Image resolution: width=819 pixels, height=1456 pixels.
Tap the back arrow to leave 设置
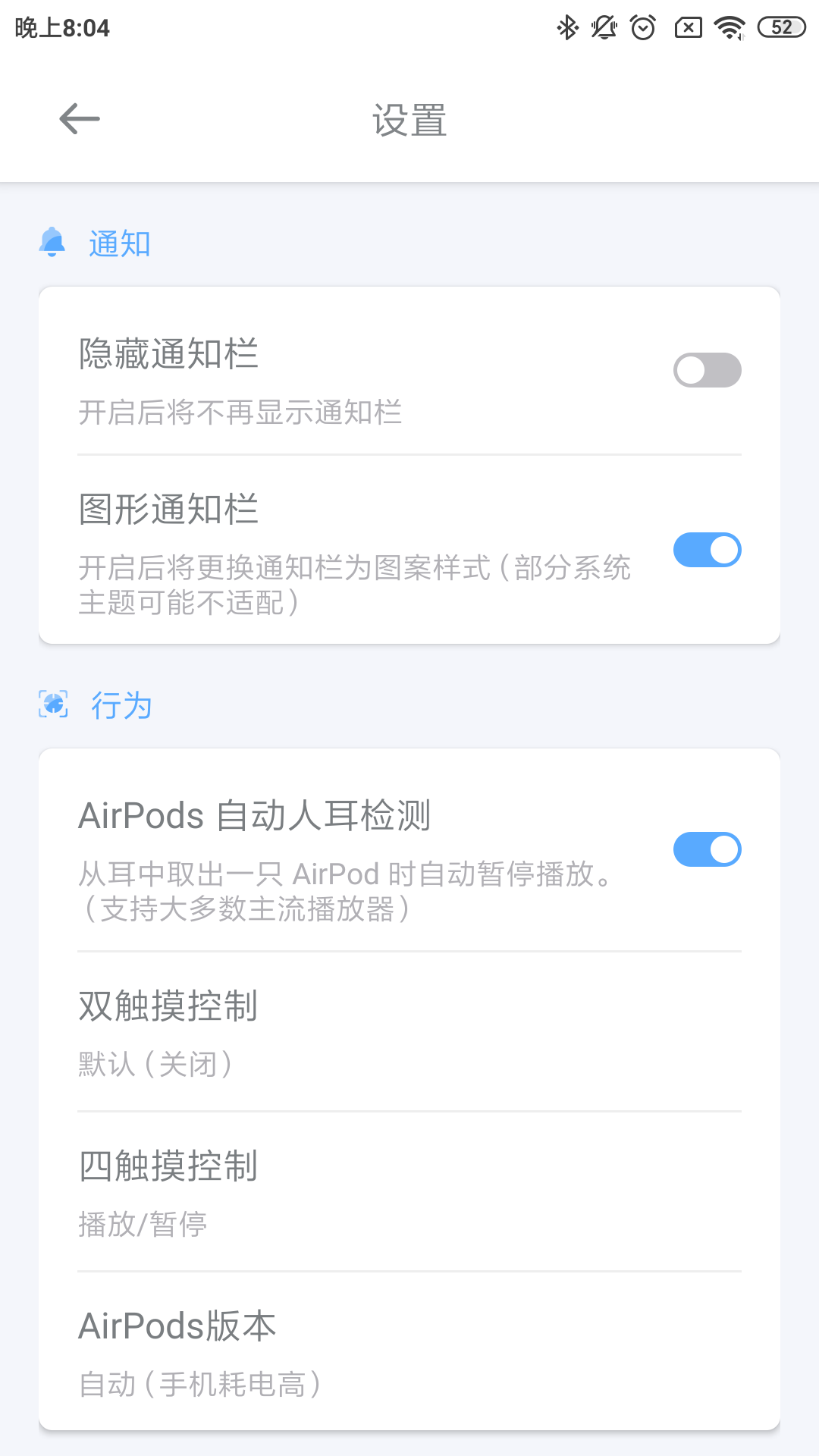78,119
